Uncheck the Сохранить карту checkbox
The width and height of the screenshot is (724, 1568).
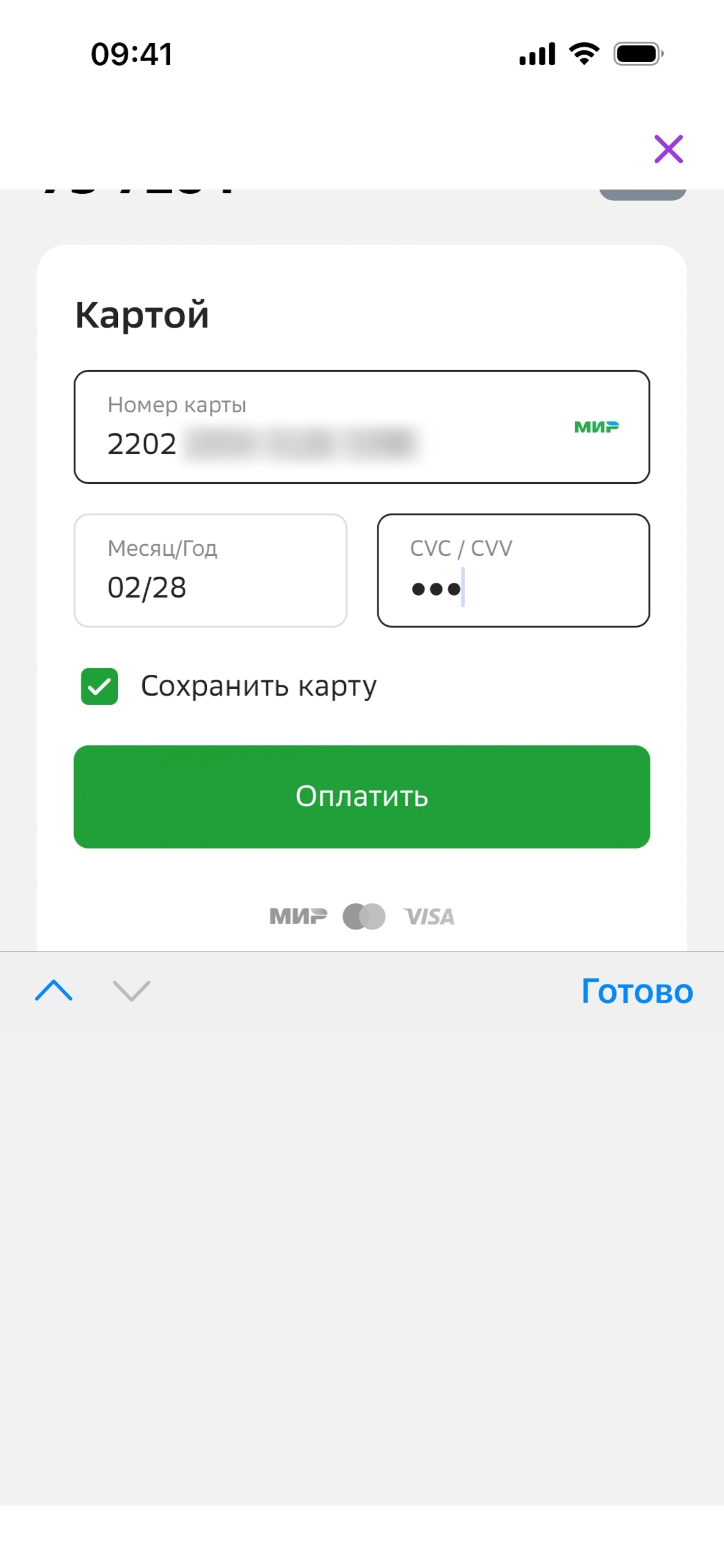(99, 686)
